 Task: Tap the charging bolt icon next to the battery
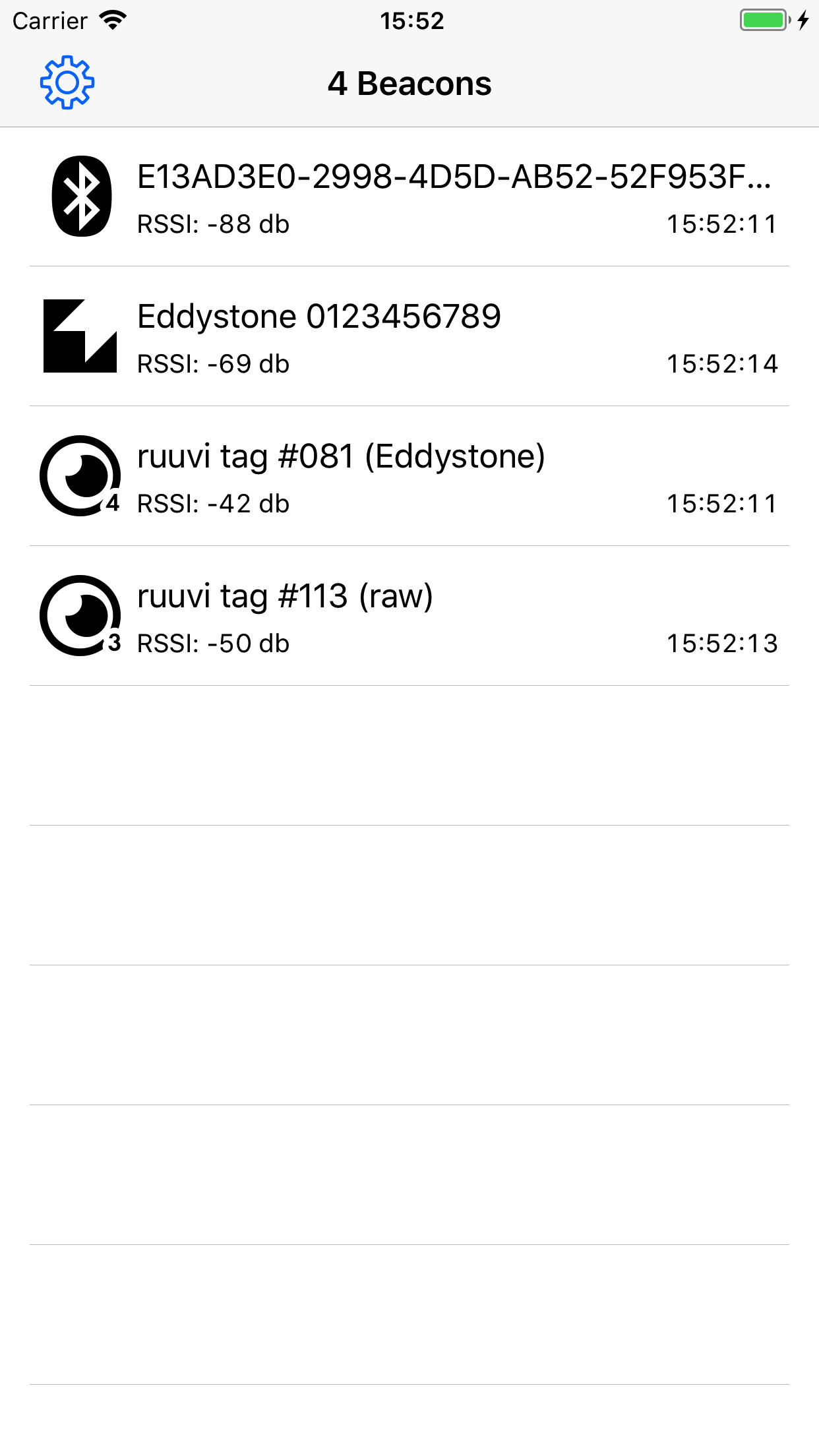pyautogui.click(x=802, y=20)
